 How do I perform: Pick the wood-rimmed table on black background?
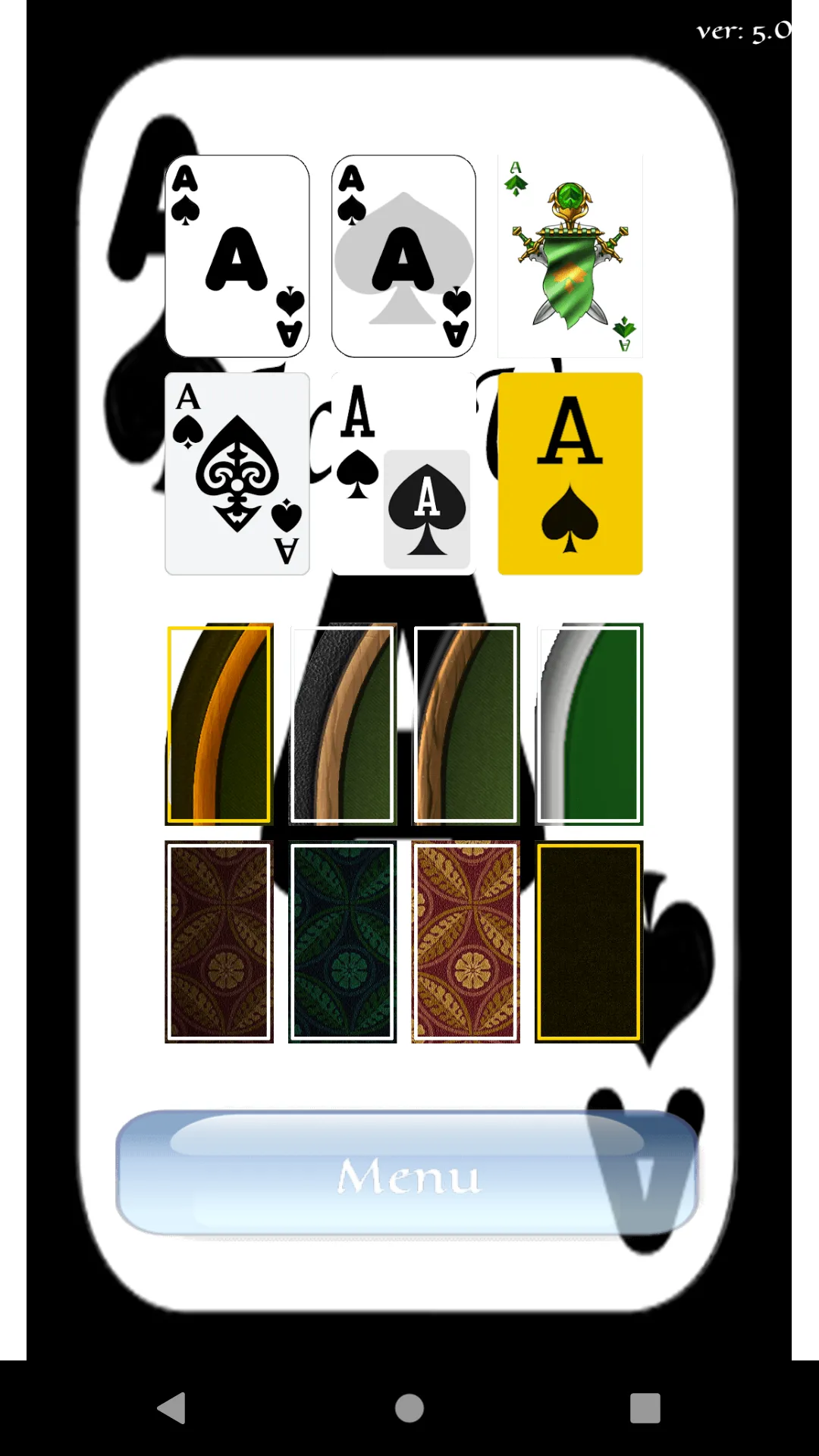pyautogui.click(x=466, y=724)
